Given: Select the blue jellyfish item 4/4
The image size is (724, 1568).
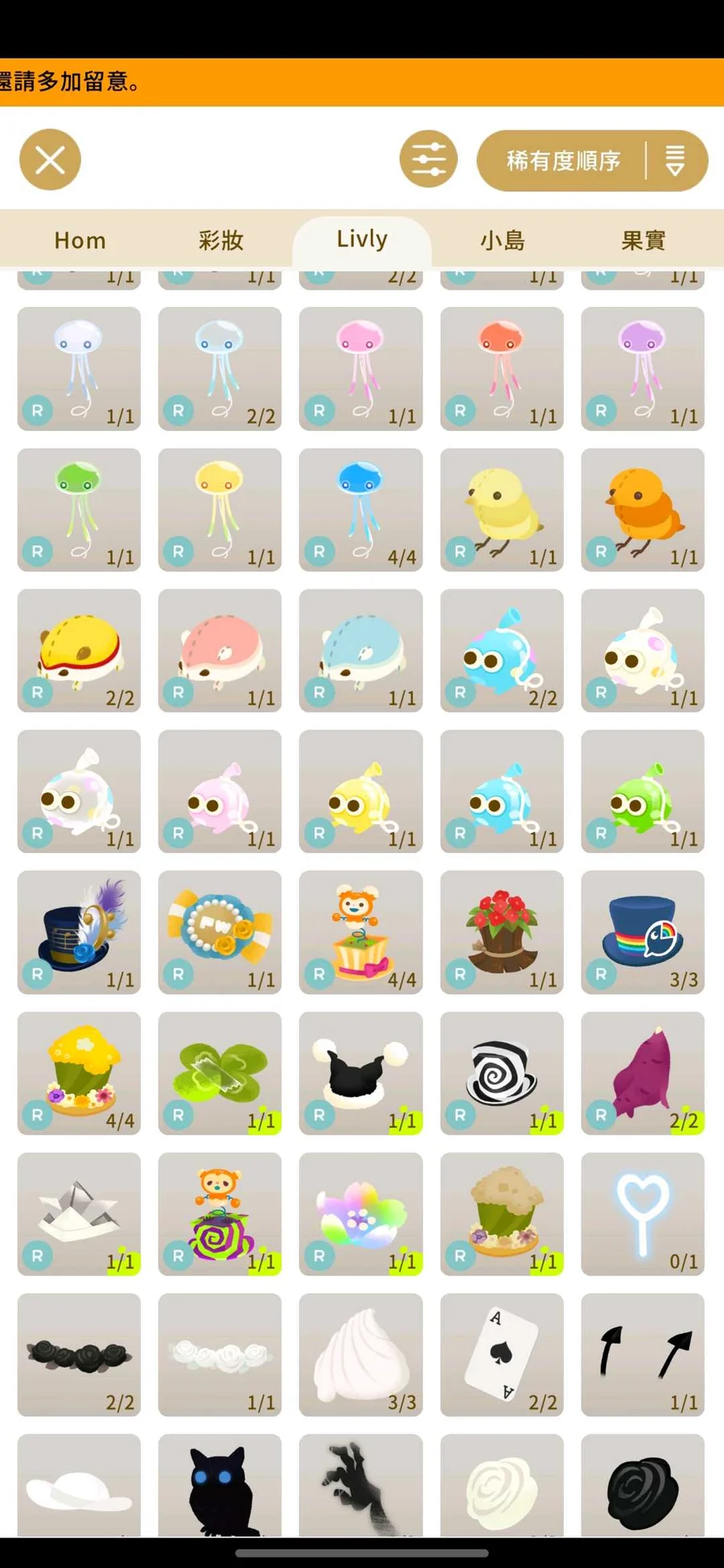Looking at the screenshot, I should click(360, 510).
